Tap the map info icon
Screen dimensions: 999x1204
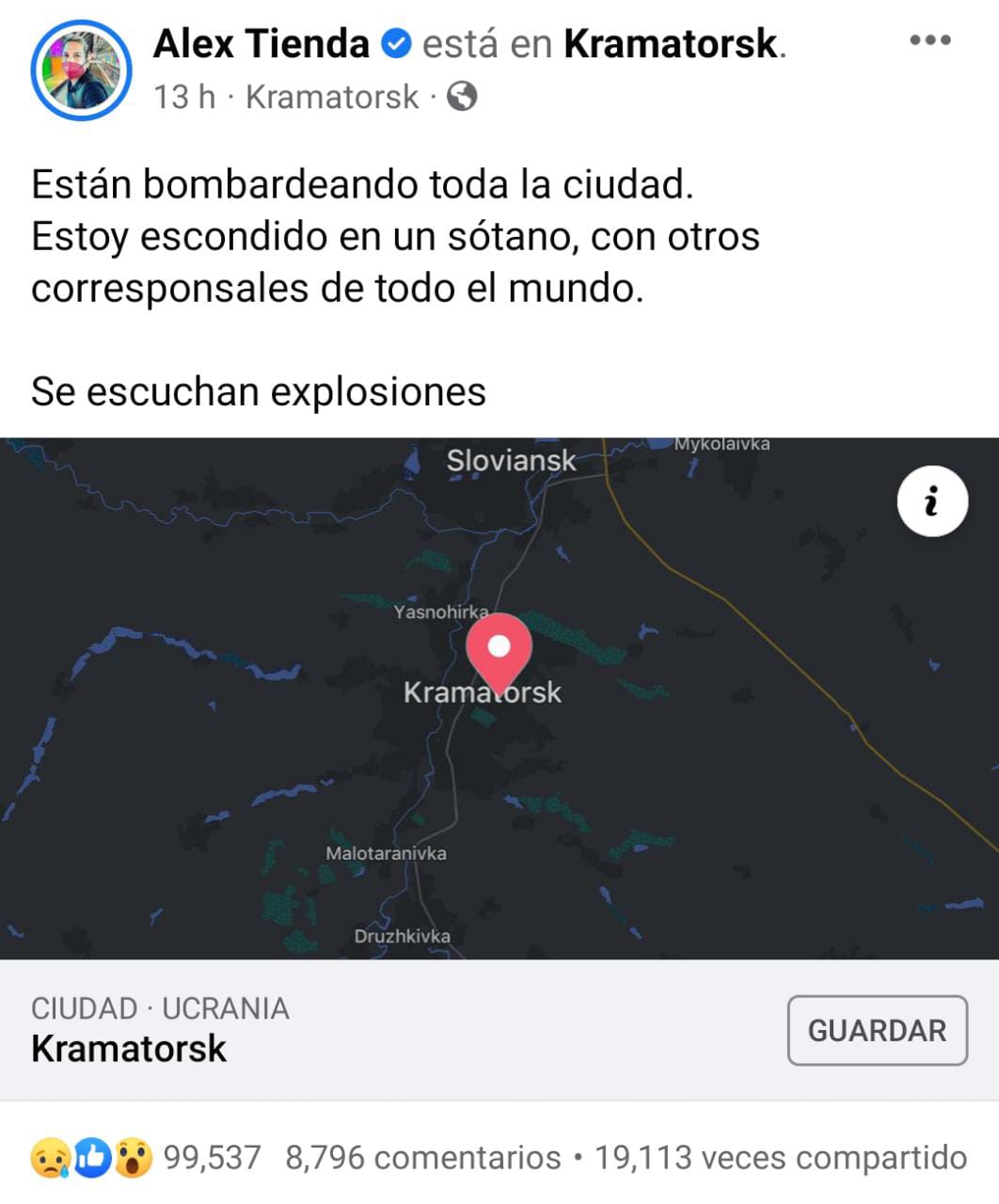(x=931, y=501)
